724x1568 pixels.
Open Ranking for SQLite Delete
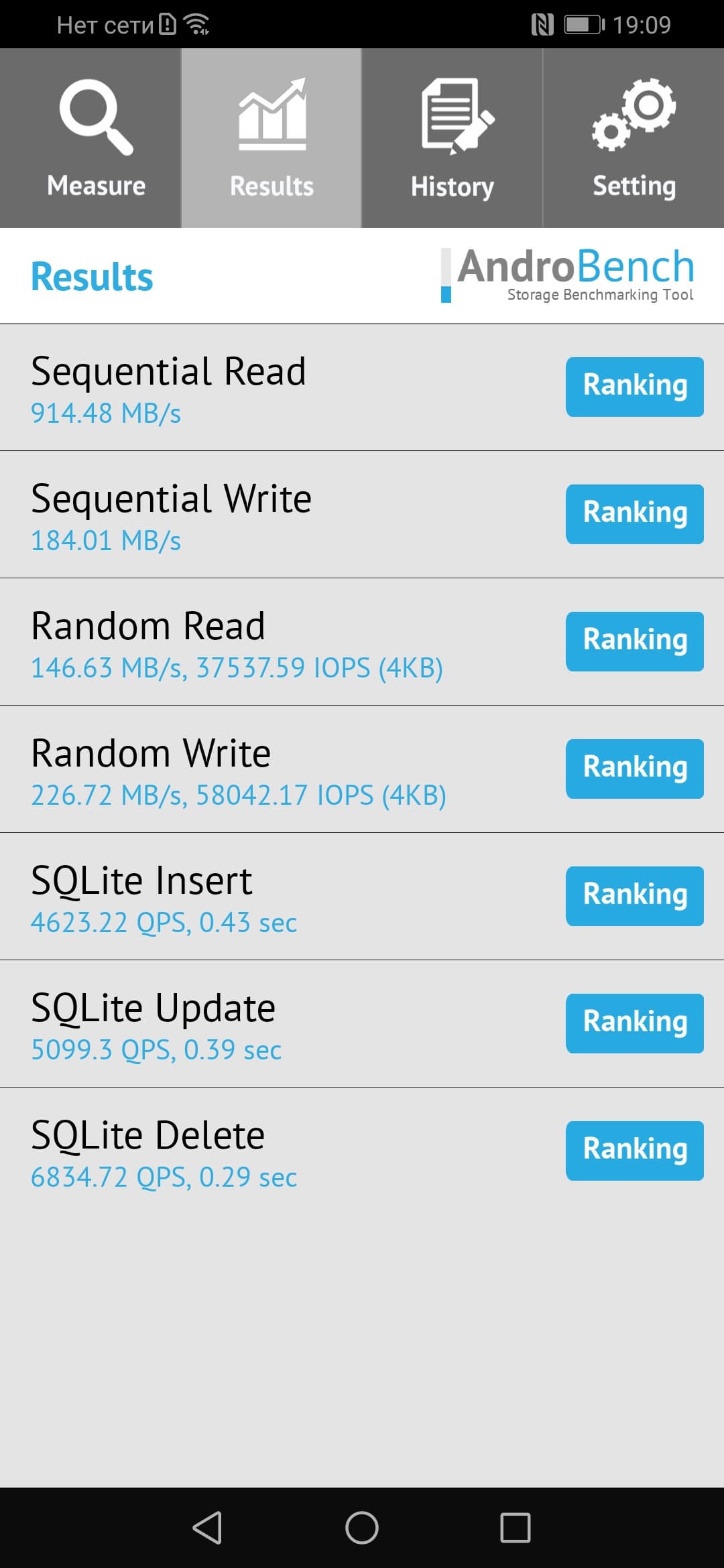[635, 1151]
